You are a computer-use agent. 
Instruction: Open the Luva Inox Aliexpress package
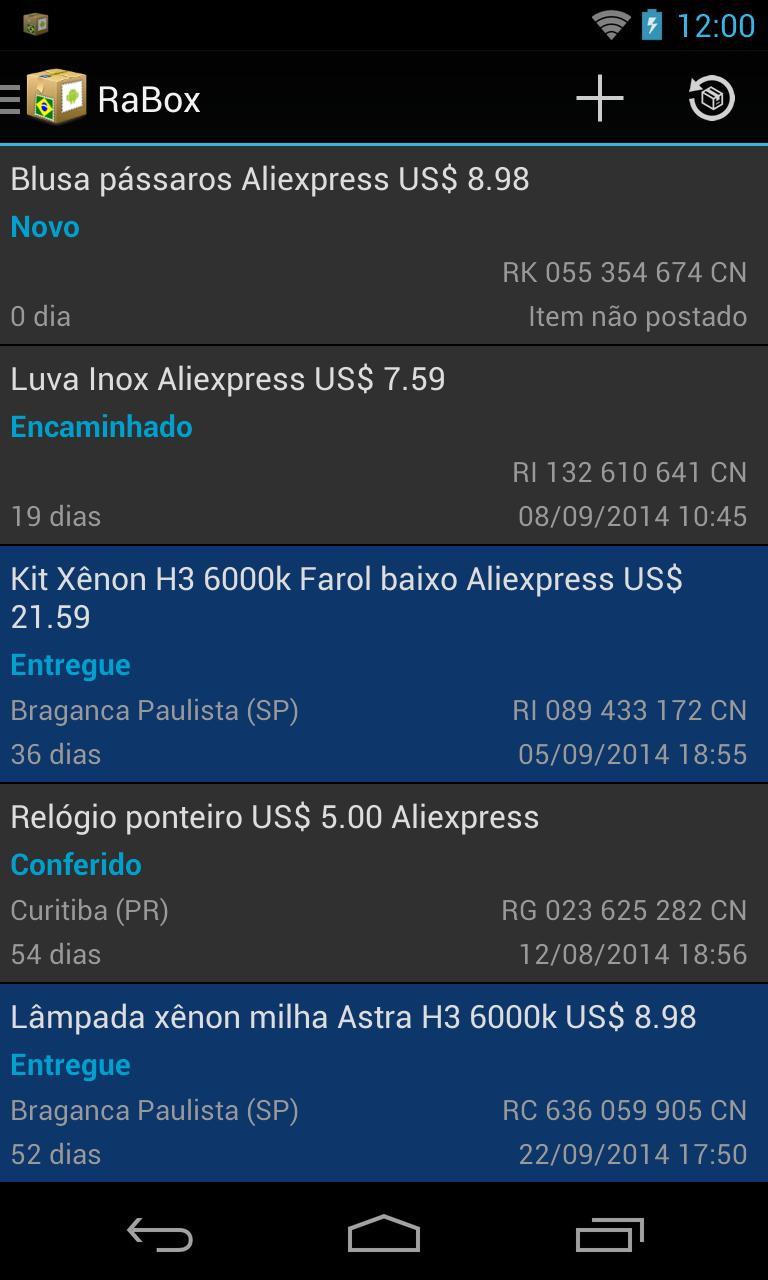click(x=384, y=446)
